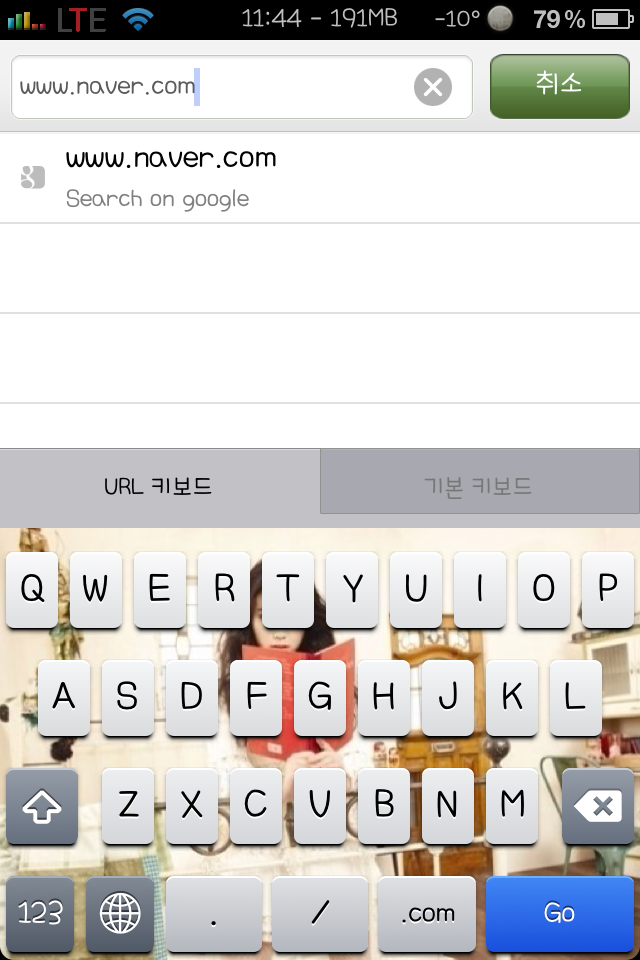Tap the backspace key
This screenshot has width=640, height=960.
[598, 806]
